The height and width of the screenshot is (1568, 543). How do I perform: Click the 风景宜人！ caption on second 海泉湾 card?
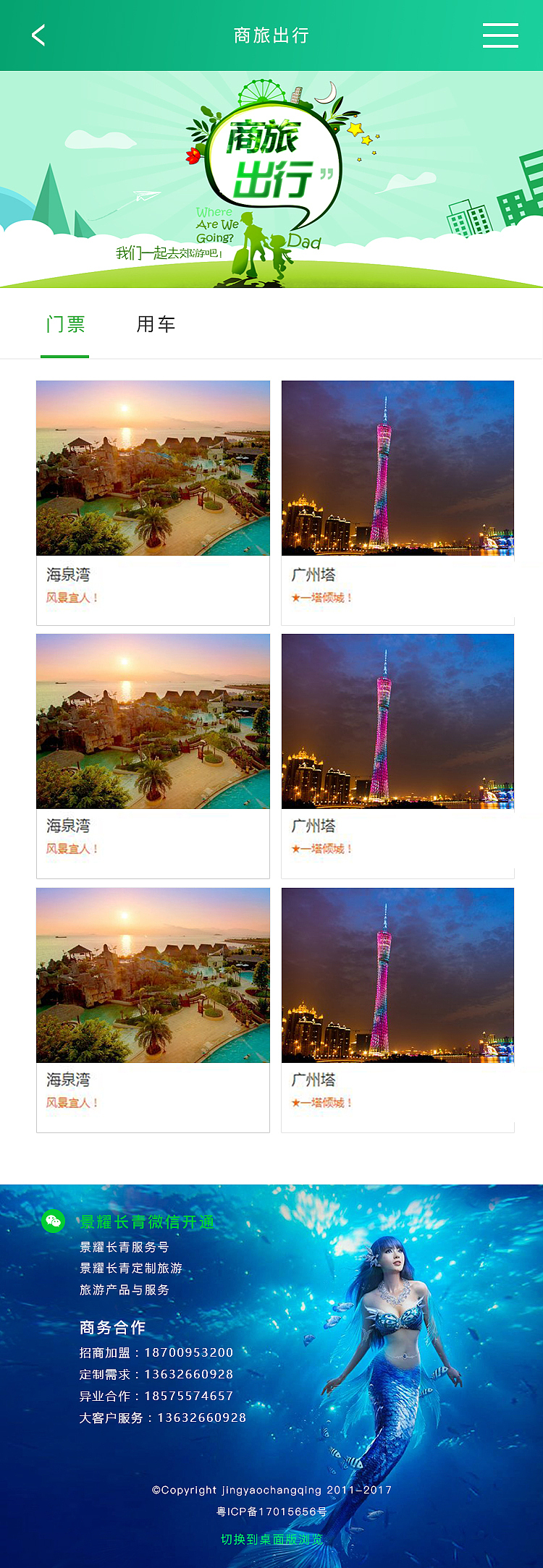point(72,849)
